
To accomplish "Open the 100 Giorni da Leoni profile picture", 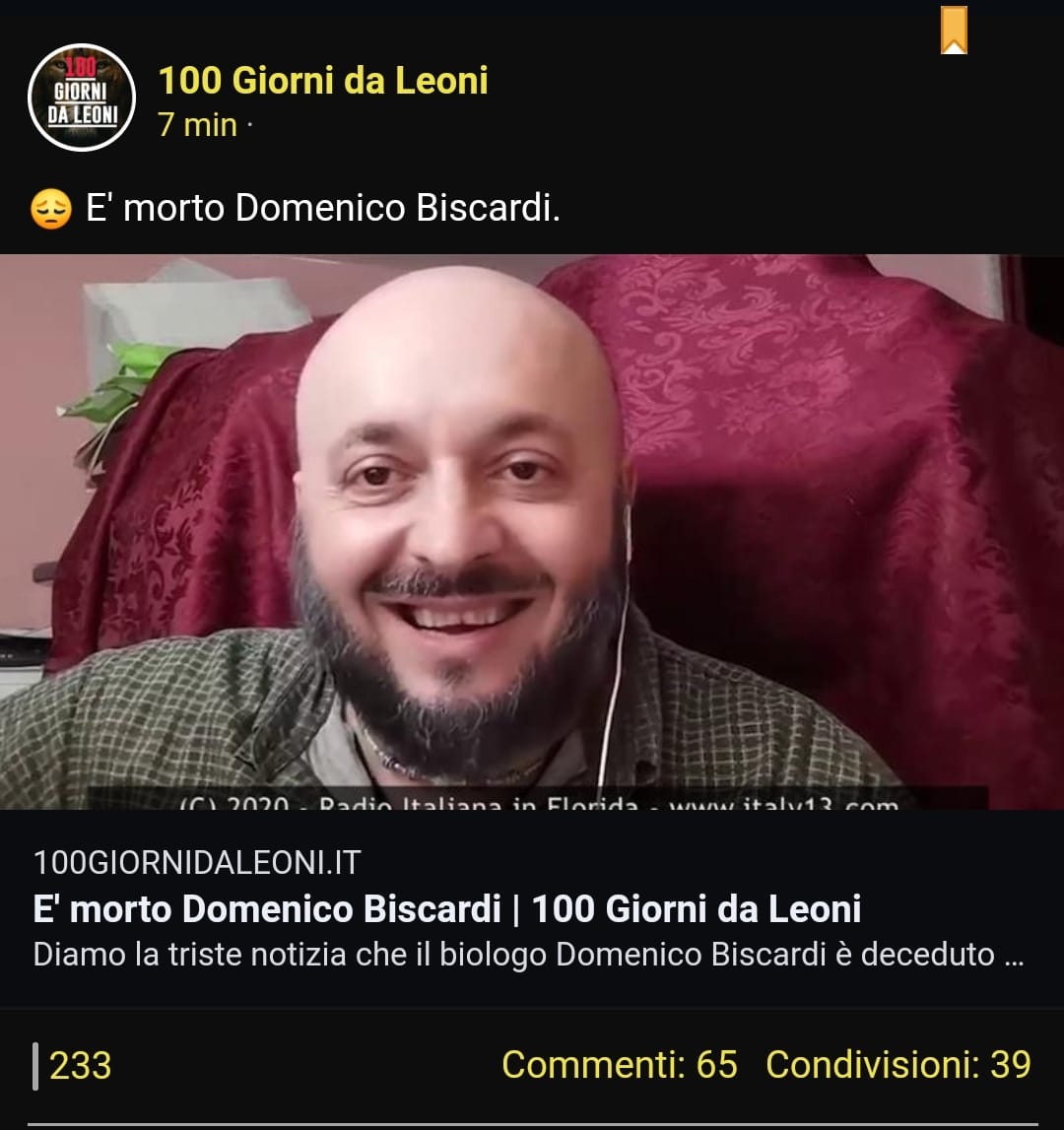I will coord(81,98).
